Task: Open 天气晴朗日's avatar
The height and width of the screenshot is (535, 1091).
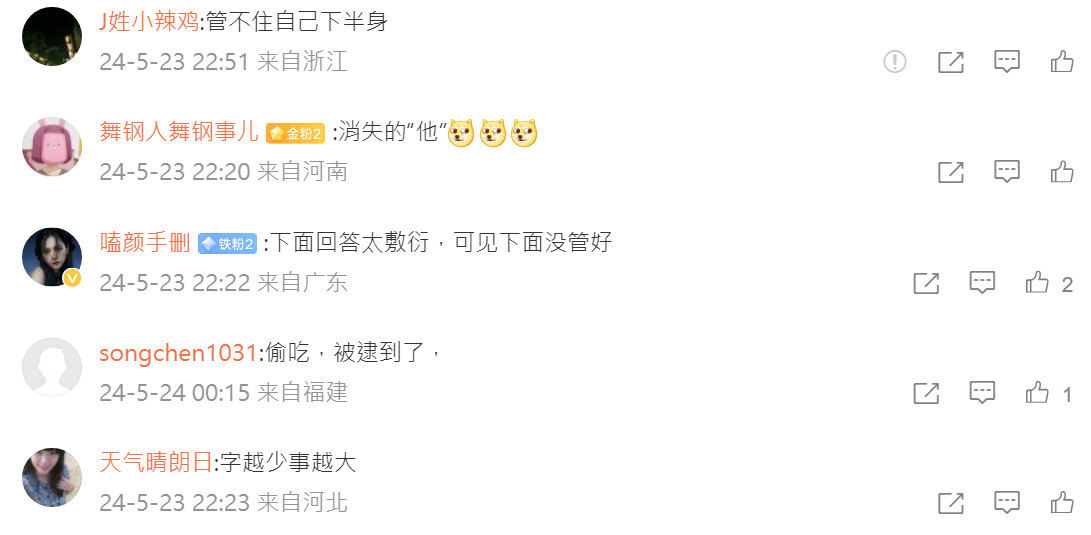Action: click(x=52, y=477)
